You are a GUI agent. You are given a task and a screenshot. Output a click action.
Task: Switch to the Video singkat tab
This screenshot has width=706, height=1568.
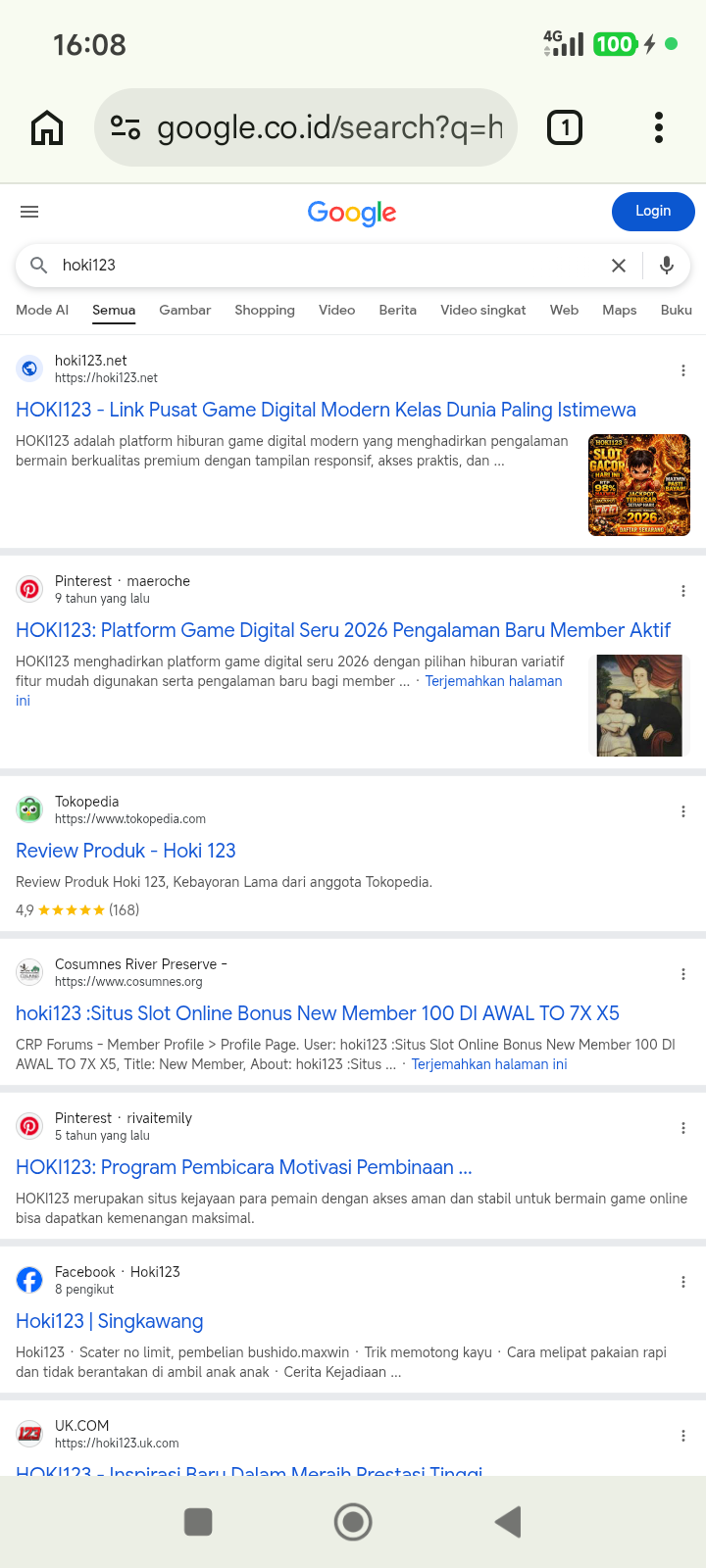coord(483,310)
